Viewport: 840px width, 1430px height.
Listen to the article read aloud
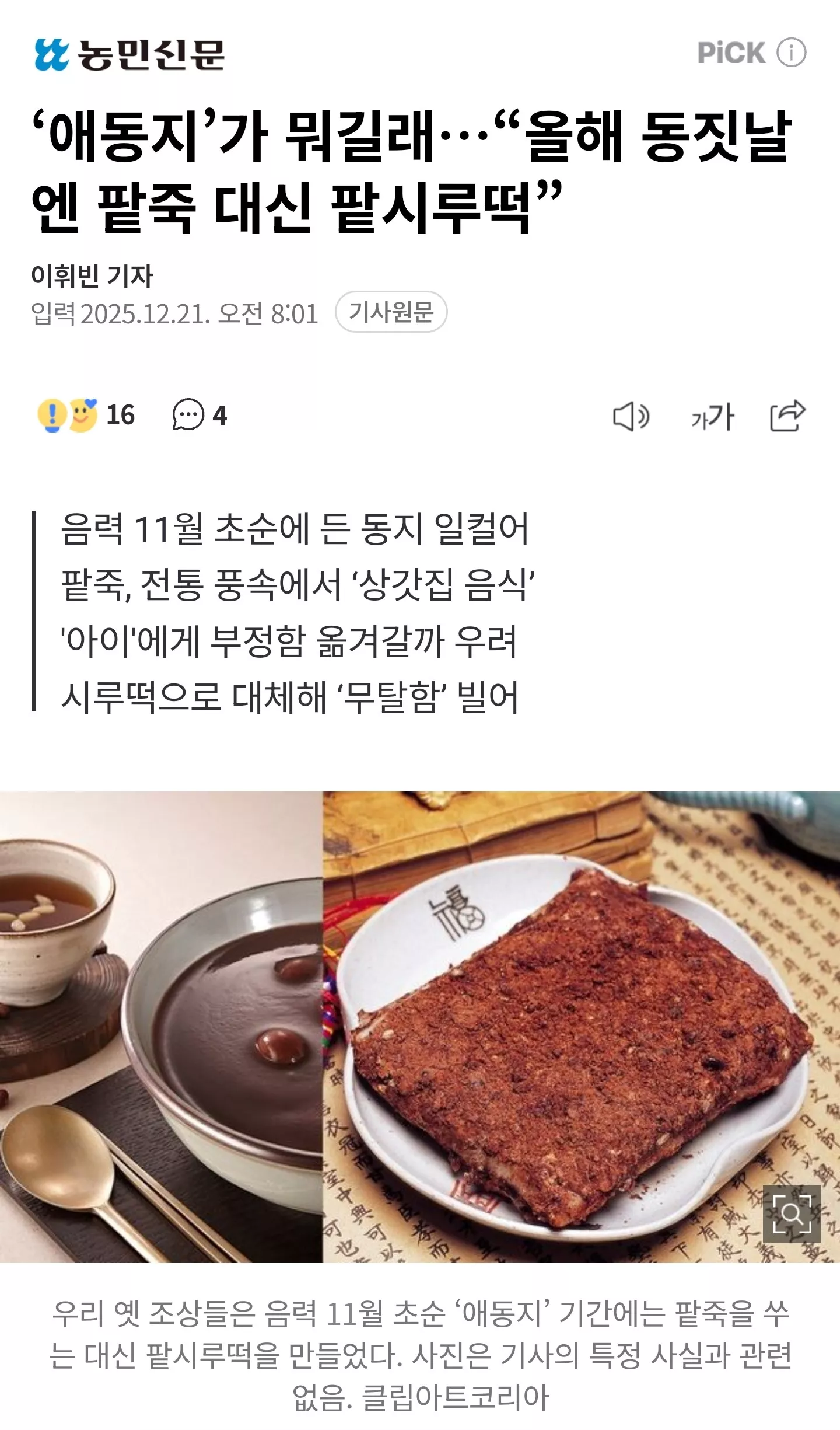coord(631,417)
